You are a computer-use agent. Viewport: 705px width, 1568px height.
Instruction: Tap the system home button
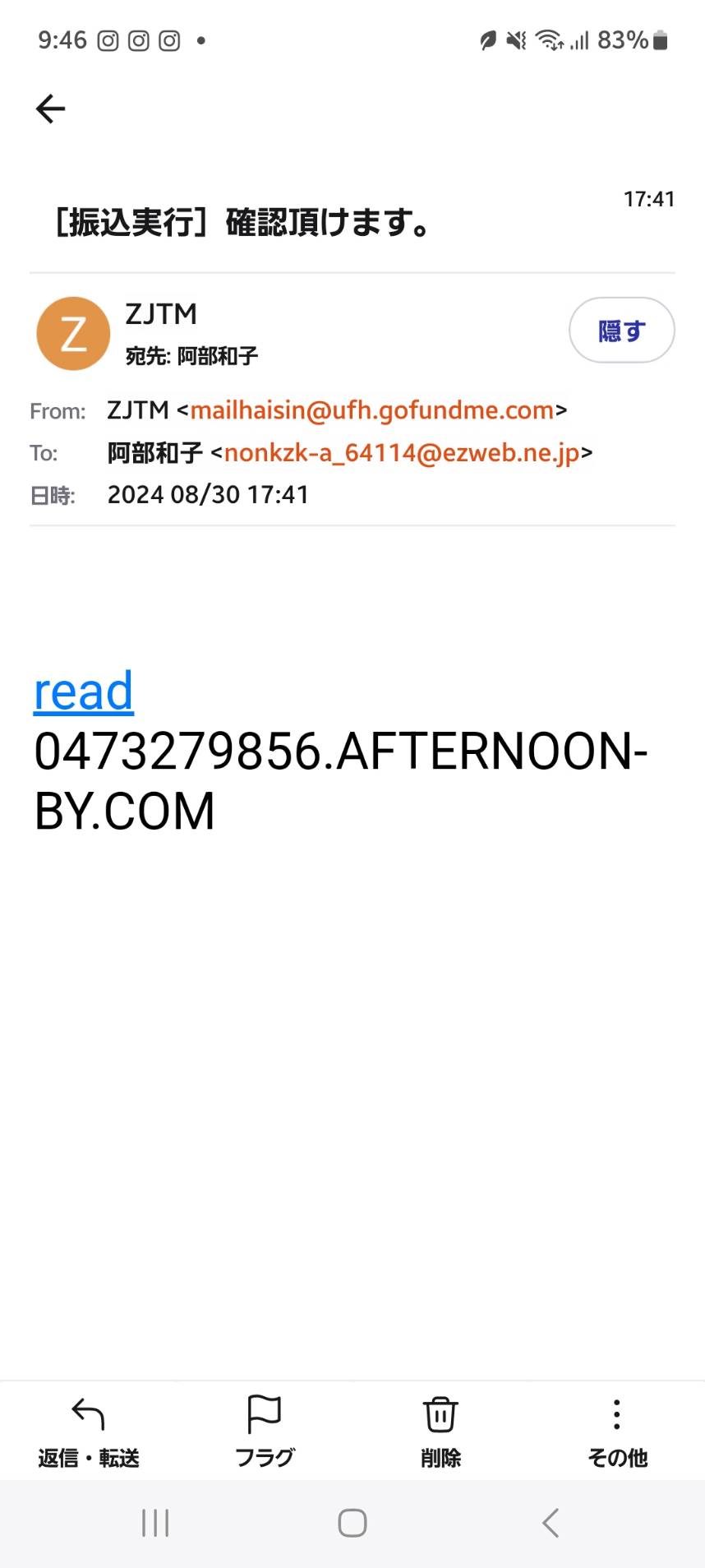[352, 1523]
